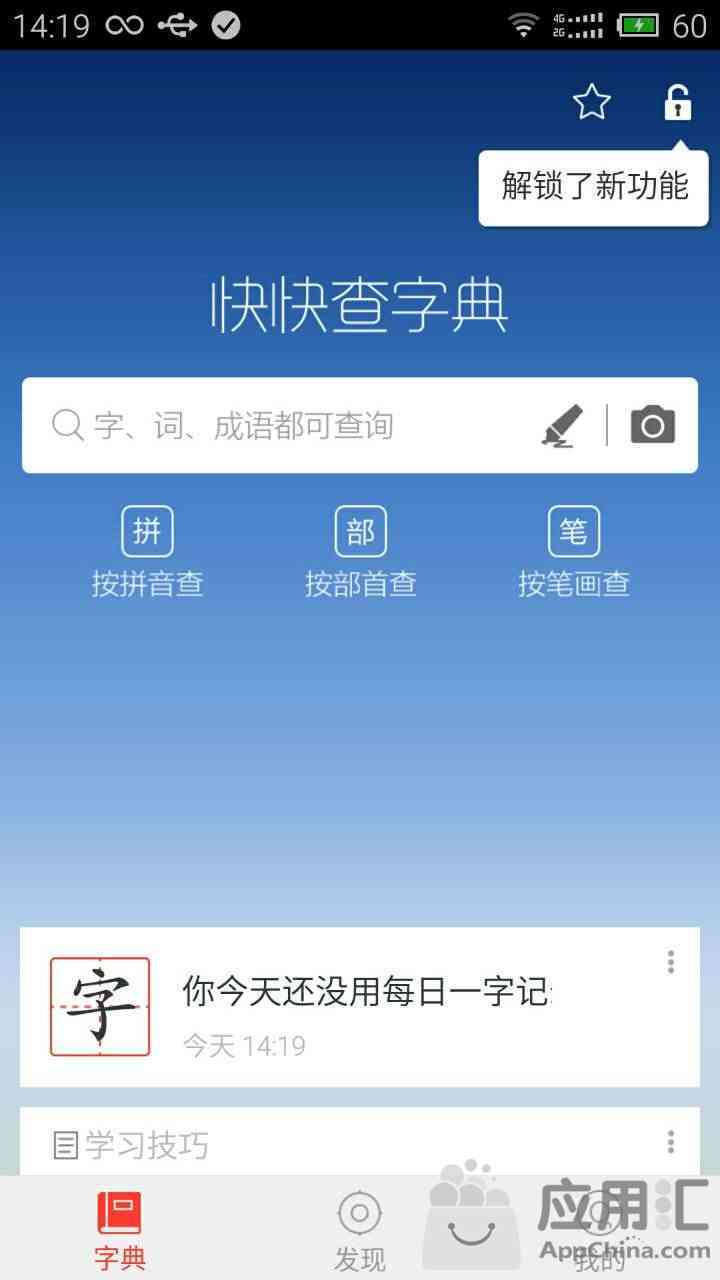Switch to the 发现 tab
The image size is (720, 1280).
tap(360, 1230)
